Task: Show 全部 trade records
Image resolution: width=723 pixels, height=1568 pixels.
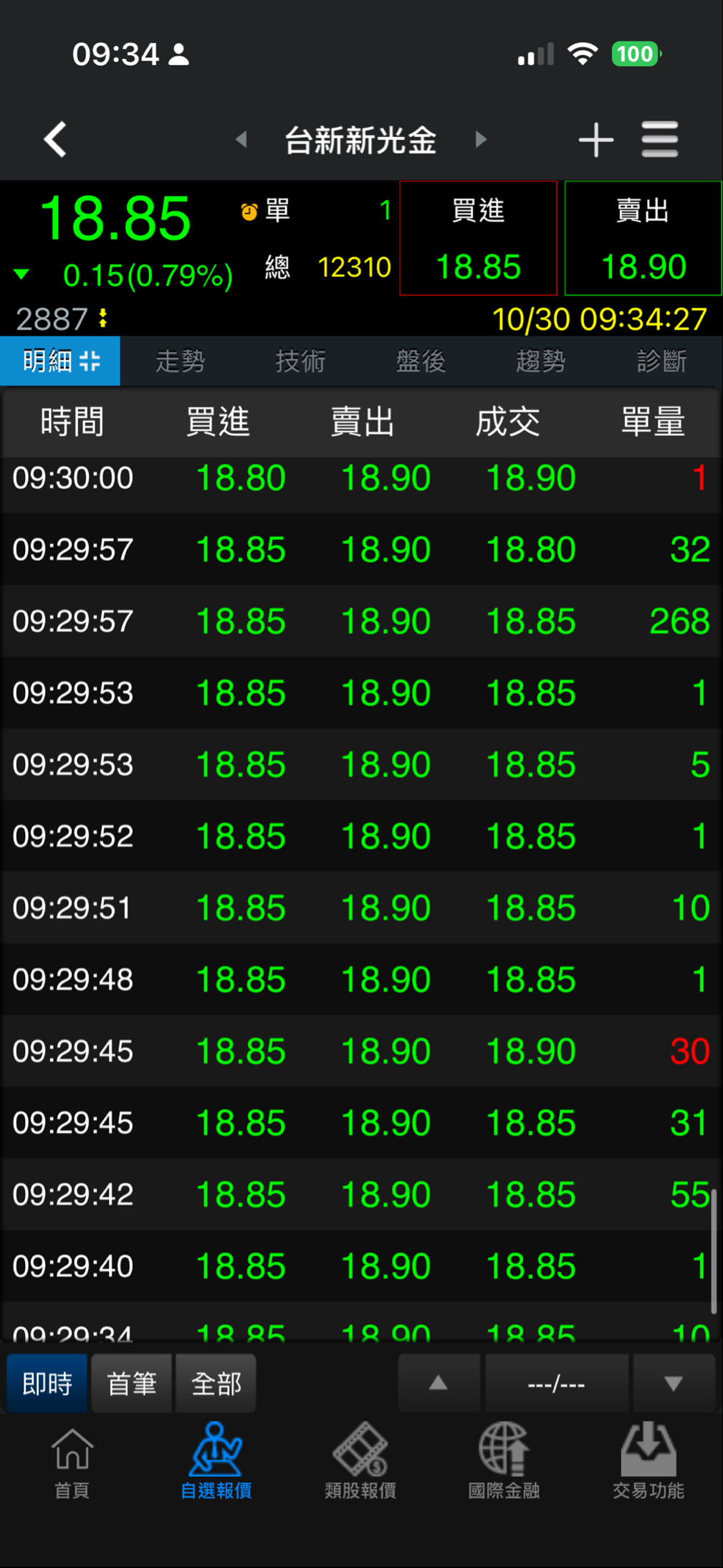Action: (x=216, y=1383)
